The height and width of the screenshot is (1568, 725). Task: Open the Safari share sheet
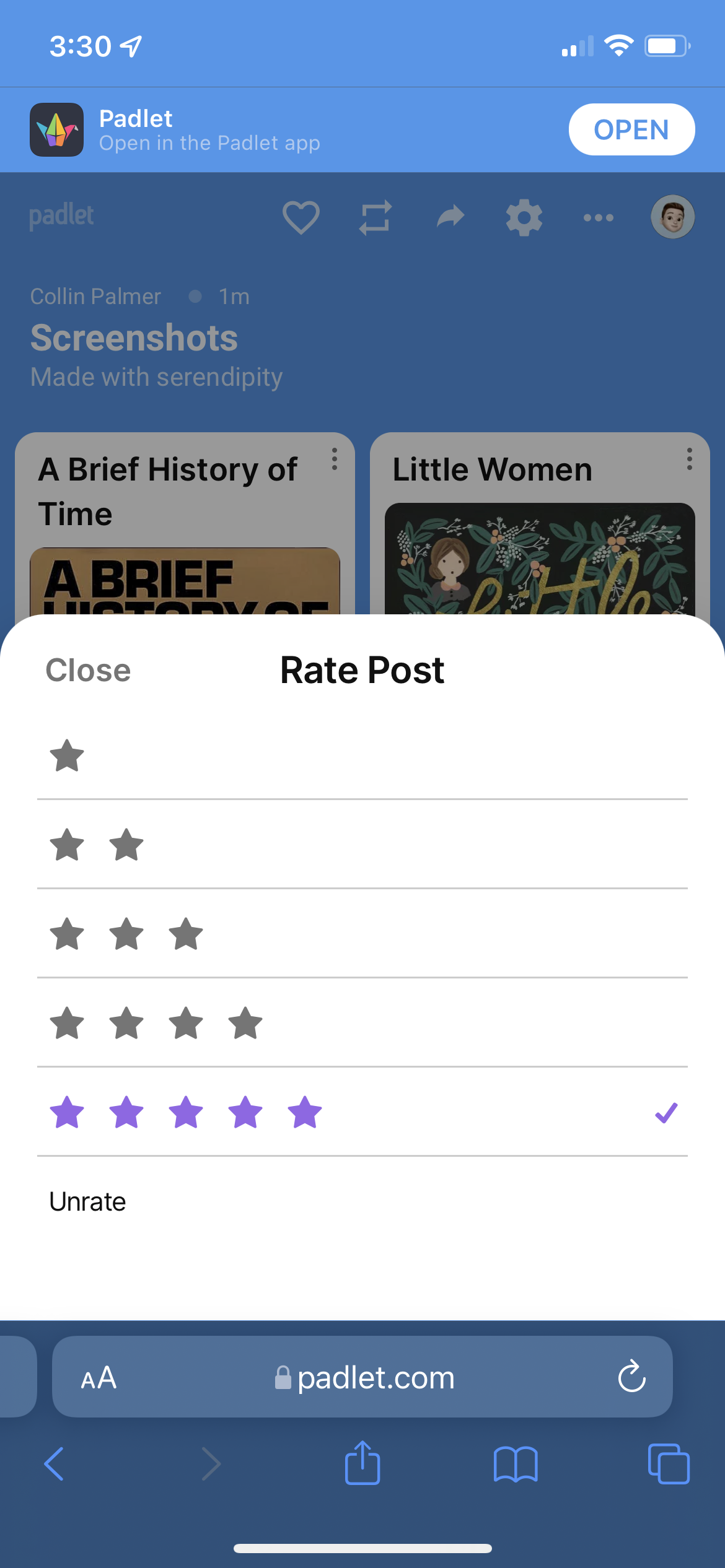(x=362, y=1462)
